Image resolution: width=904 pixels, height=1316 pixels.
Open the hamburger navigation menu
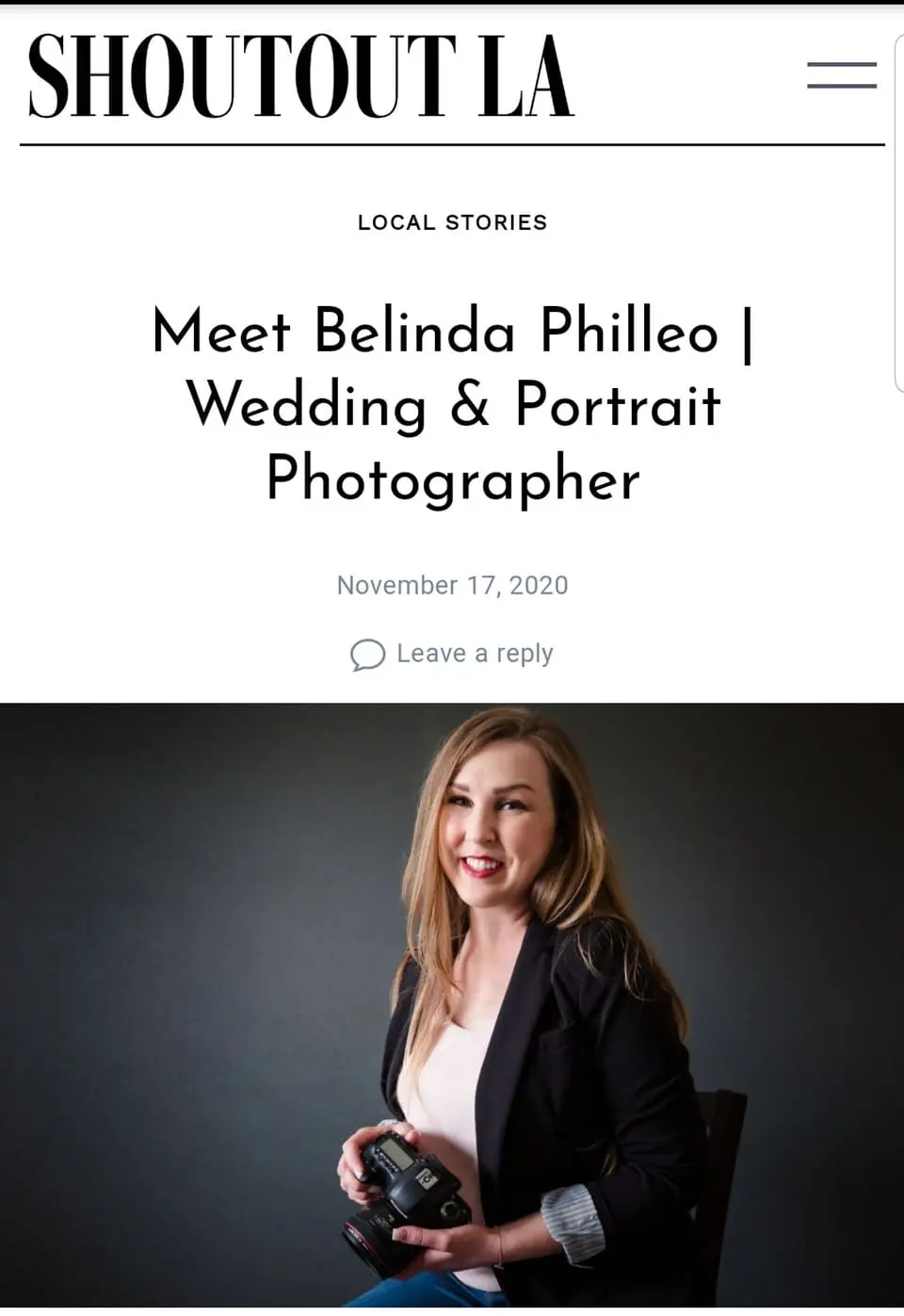point(841,75)
